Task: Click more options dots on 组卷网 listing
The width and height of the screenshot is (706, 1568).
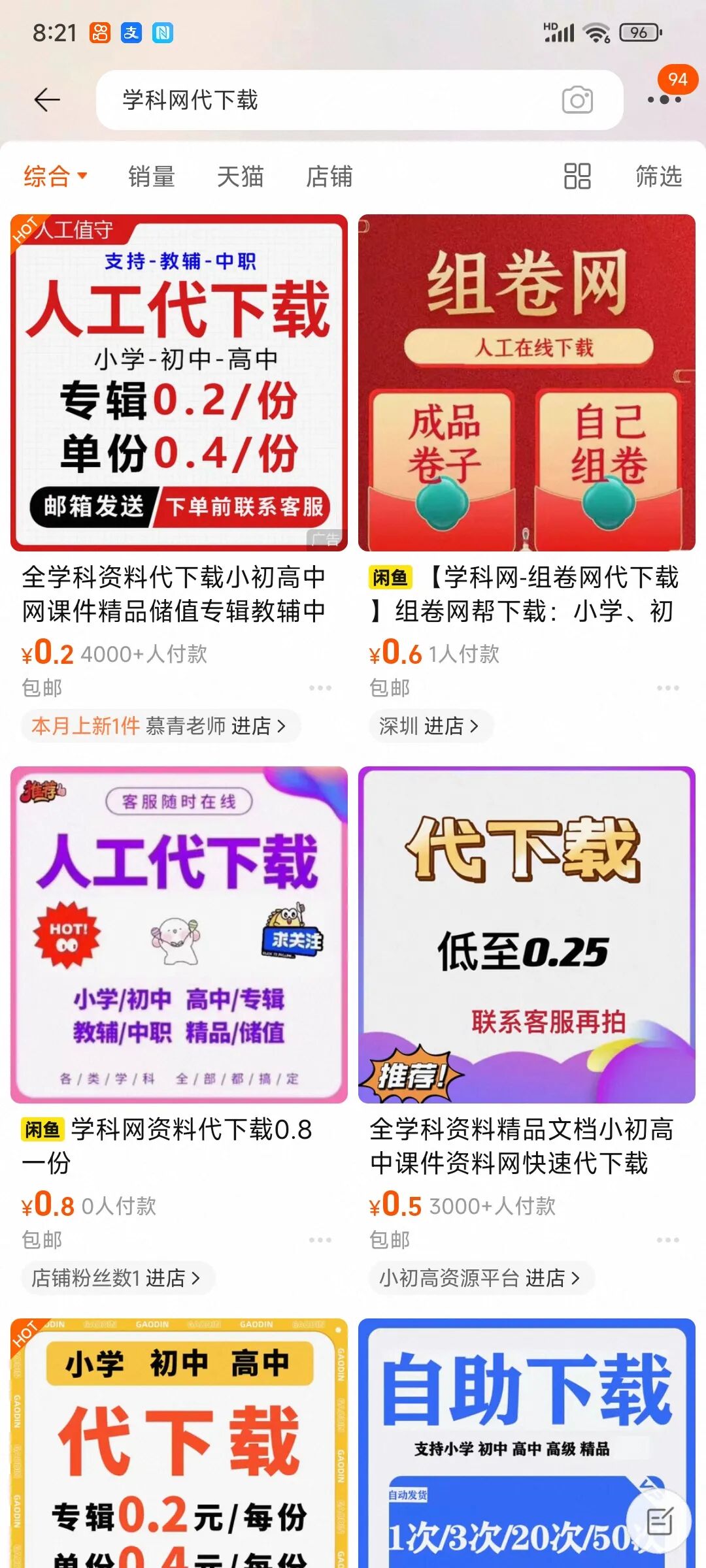Action: (668, 688)
